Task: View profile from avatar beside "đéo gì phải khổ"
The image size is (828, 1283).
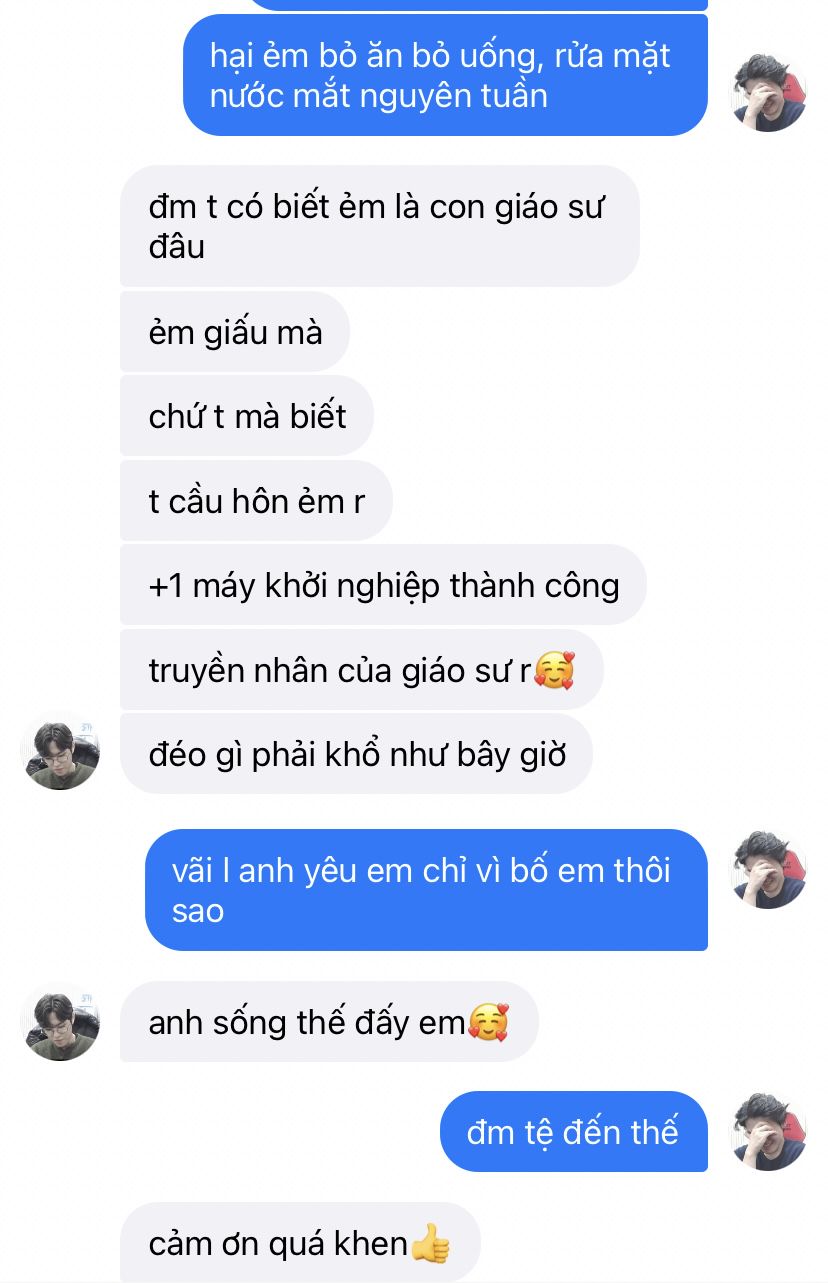Action: pos(60,752)
